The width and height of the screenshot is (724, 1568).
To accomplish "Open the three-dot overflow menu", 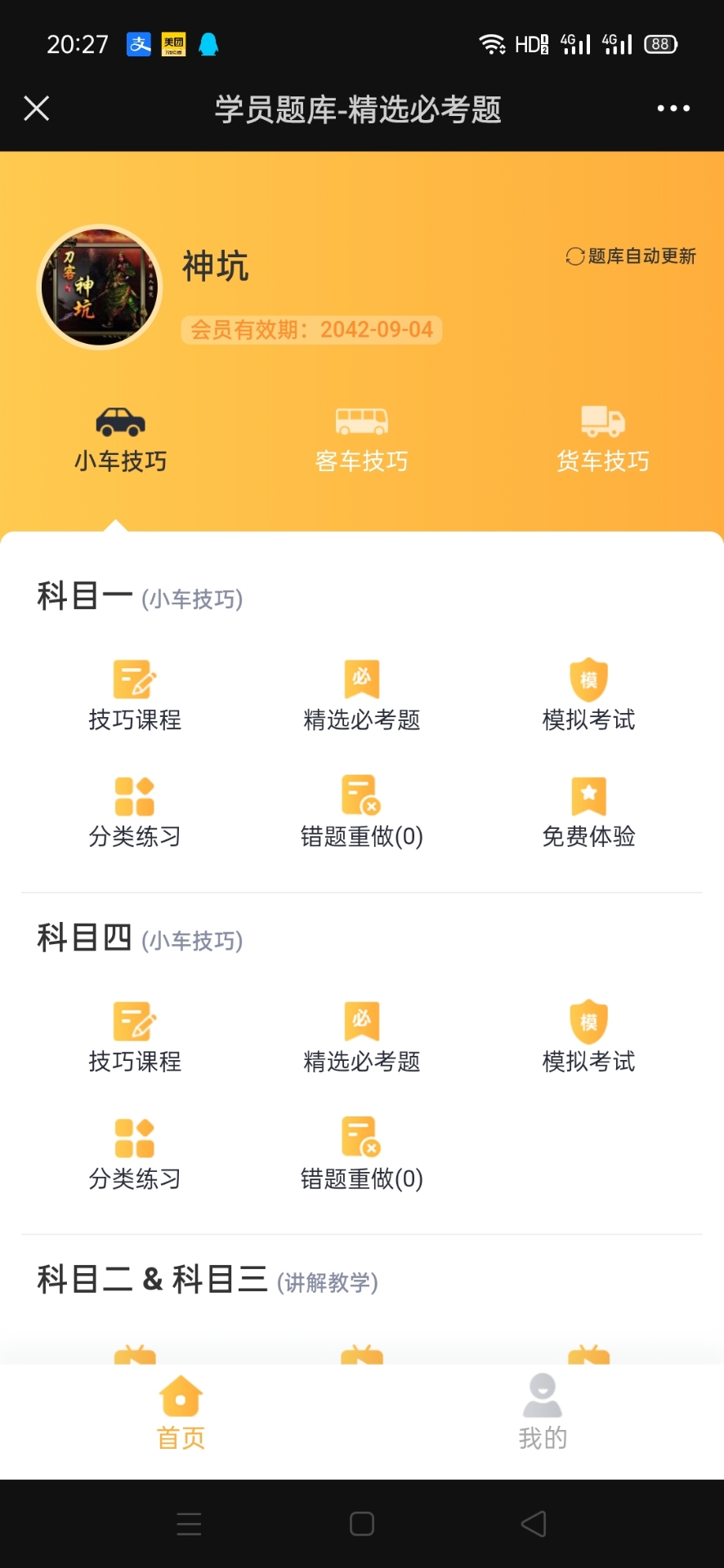I will click(x=673, y=109).
